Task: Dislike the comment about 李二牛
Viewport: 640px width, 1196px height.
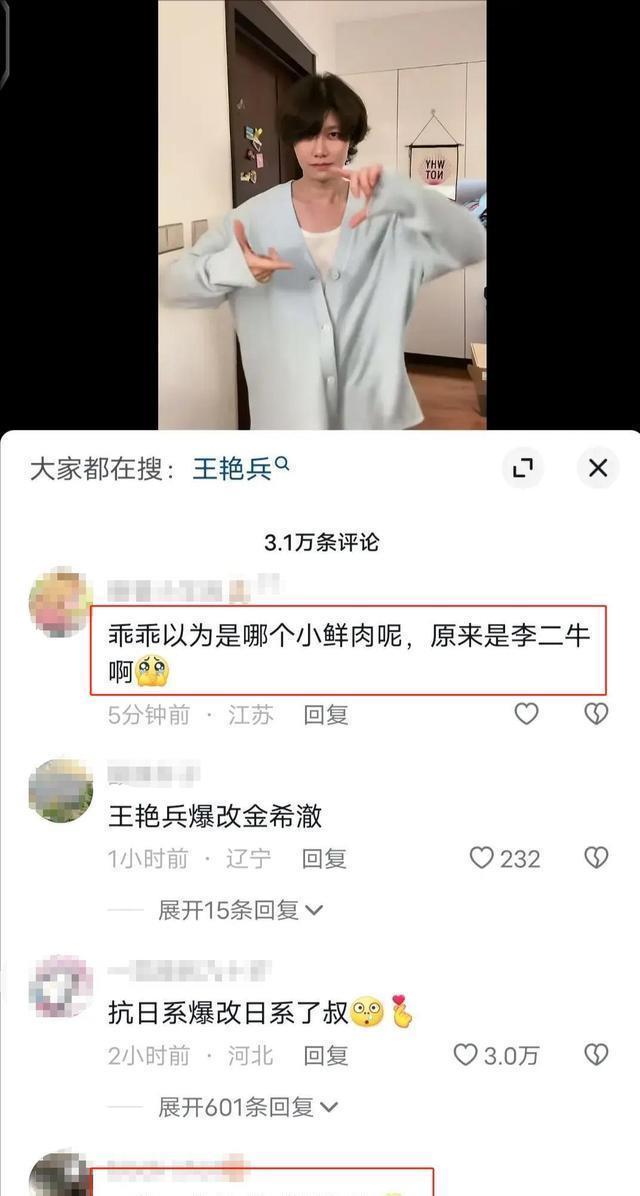Action: (x=596, y=714)
